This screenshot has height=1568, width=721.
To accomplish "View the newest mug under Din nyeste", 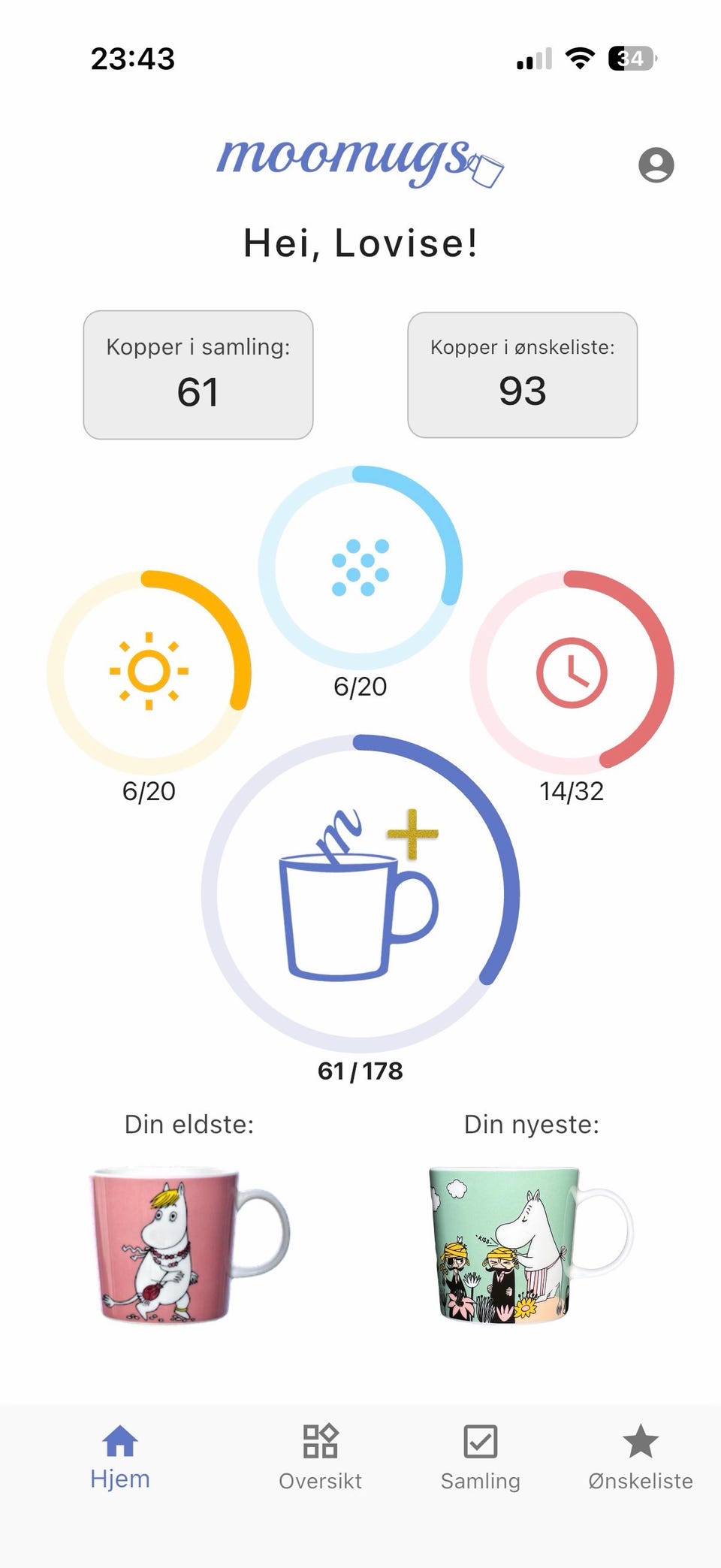I will click(x=530, y=1245).
